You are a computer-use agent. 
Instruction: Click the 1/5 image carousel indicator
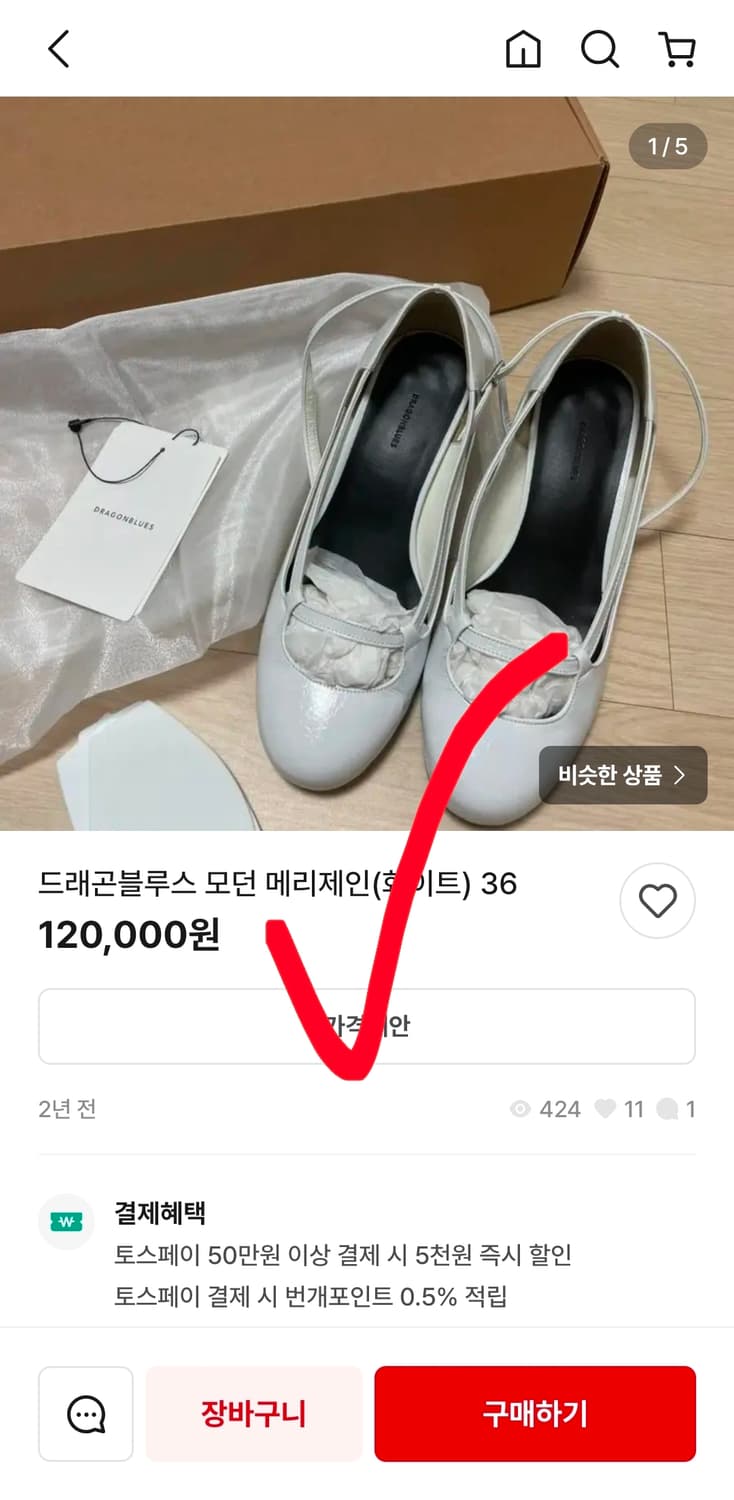point(666,146)
